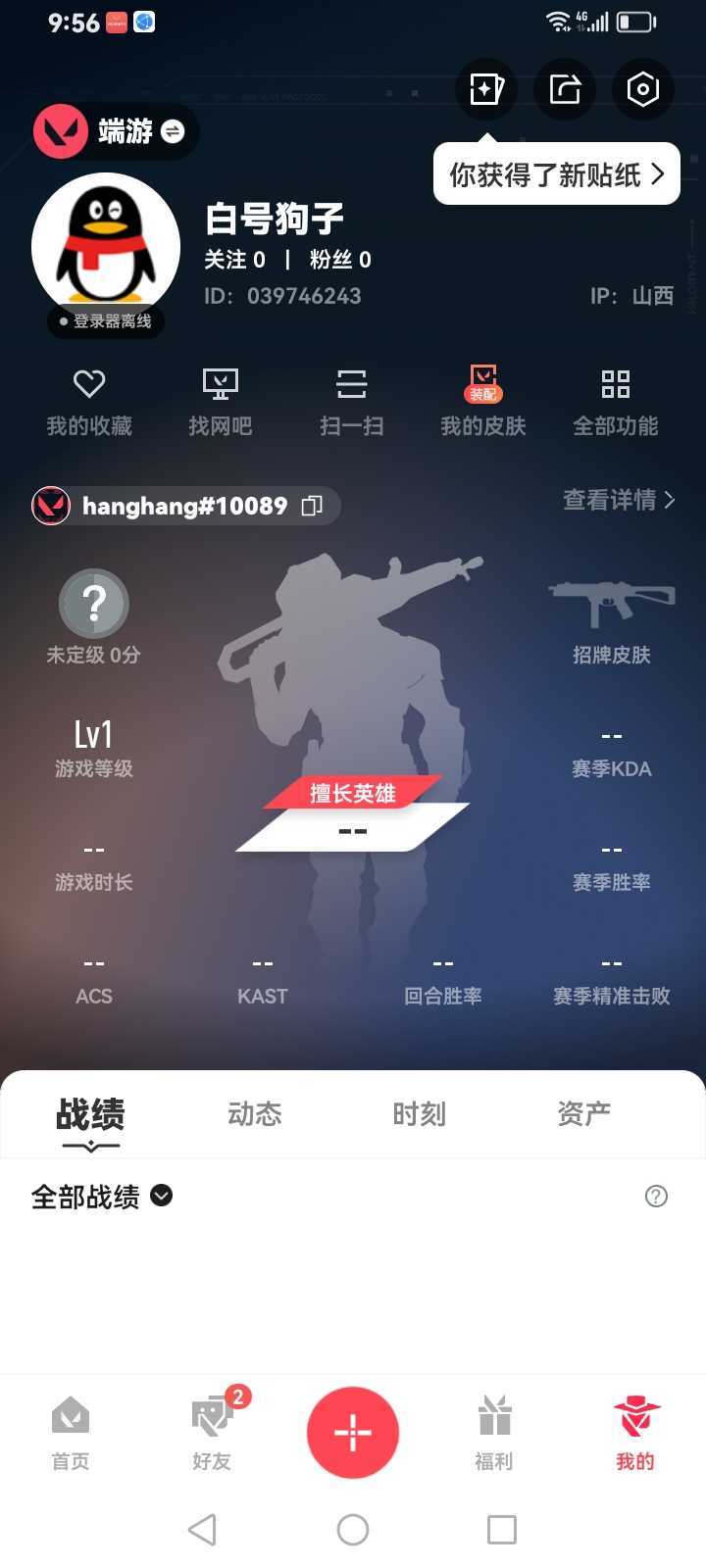This screenshot has width=706, height=1568.
Task: Switch to the 动态 tab
Action: tap(254, 1113)
